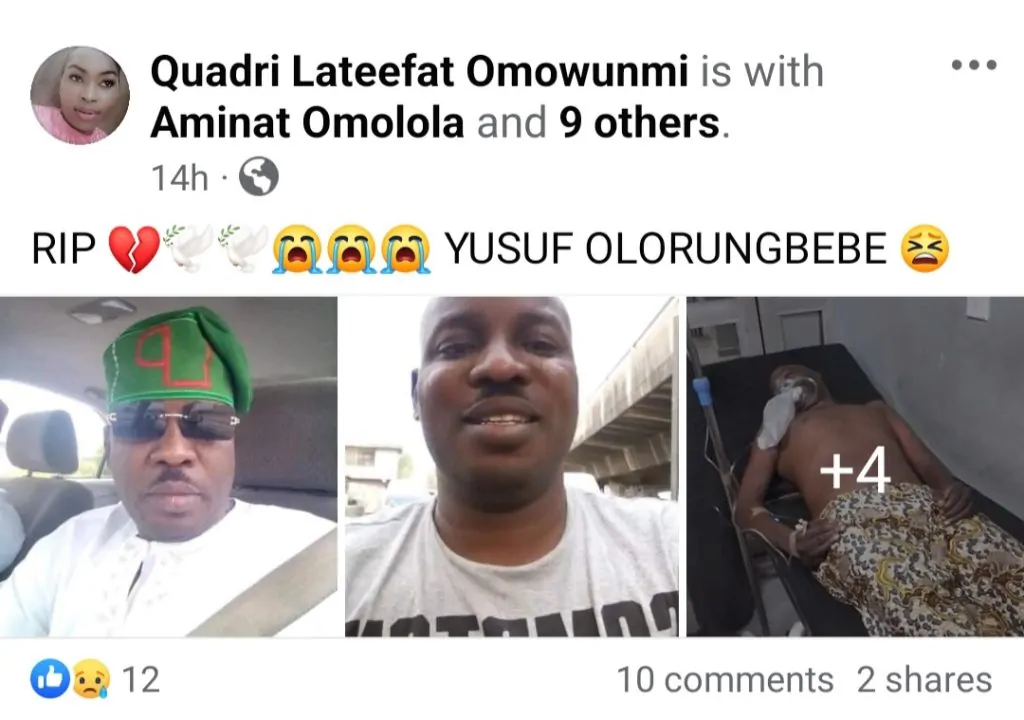Open Quadri Lateefat Omowunmi's profile name link
This screenshot has width=1024, height=720.
(420, 72)
